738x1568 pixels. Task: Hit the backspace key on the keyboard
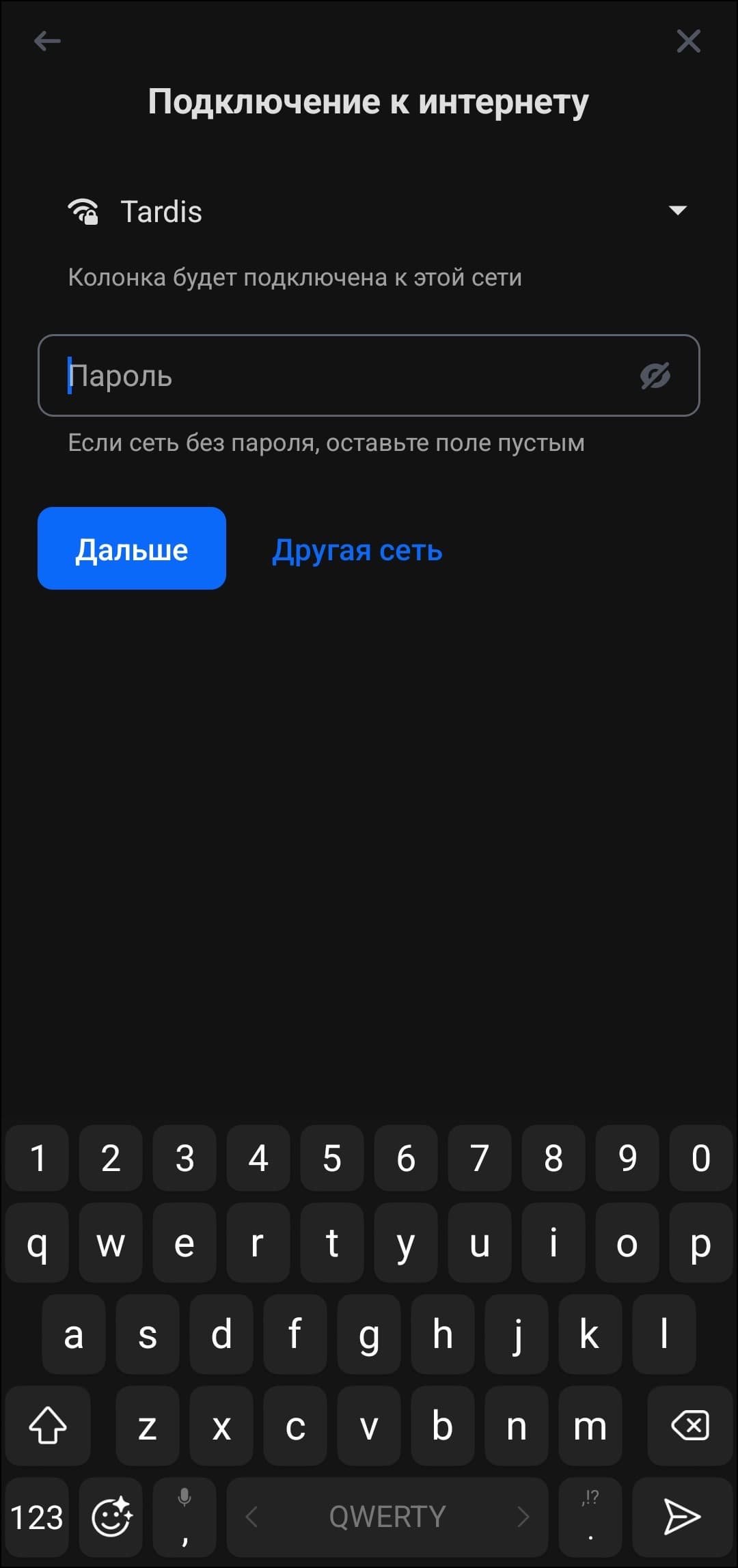pyautogui.click(x=690, y=1426)
